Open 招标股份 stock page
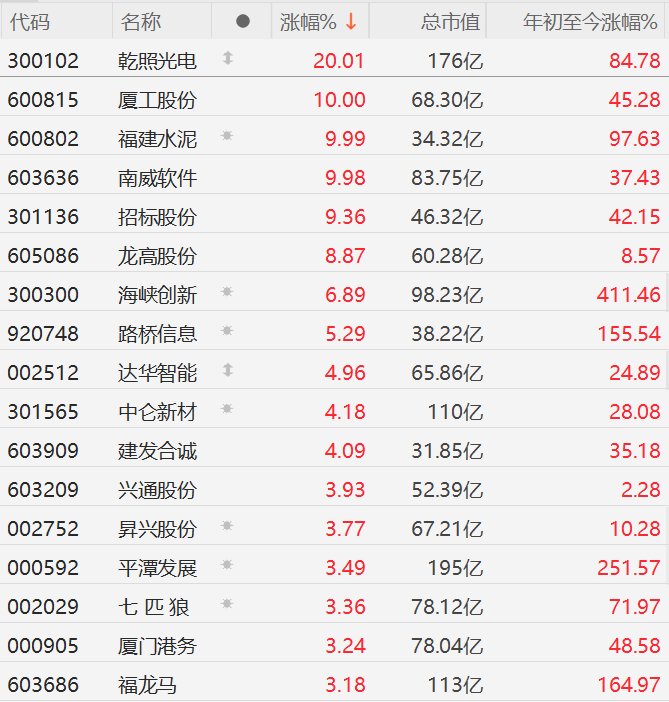Screen dimensions: 669x702 [156, 217]
